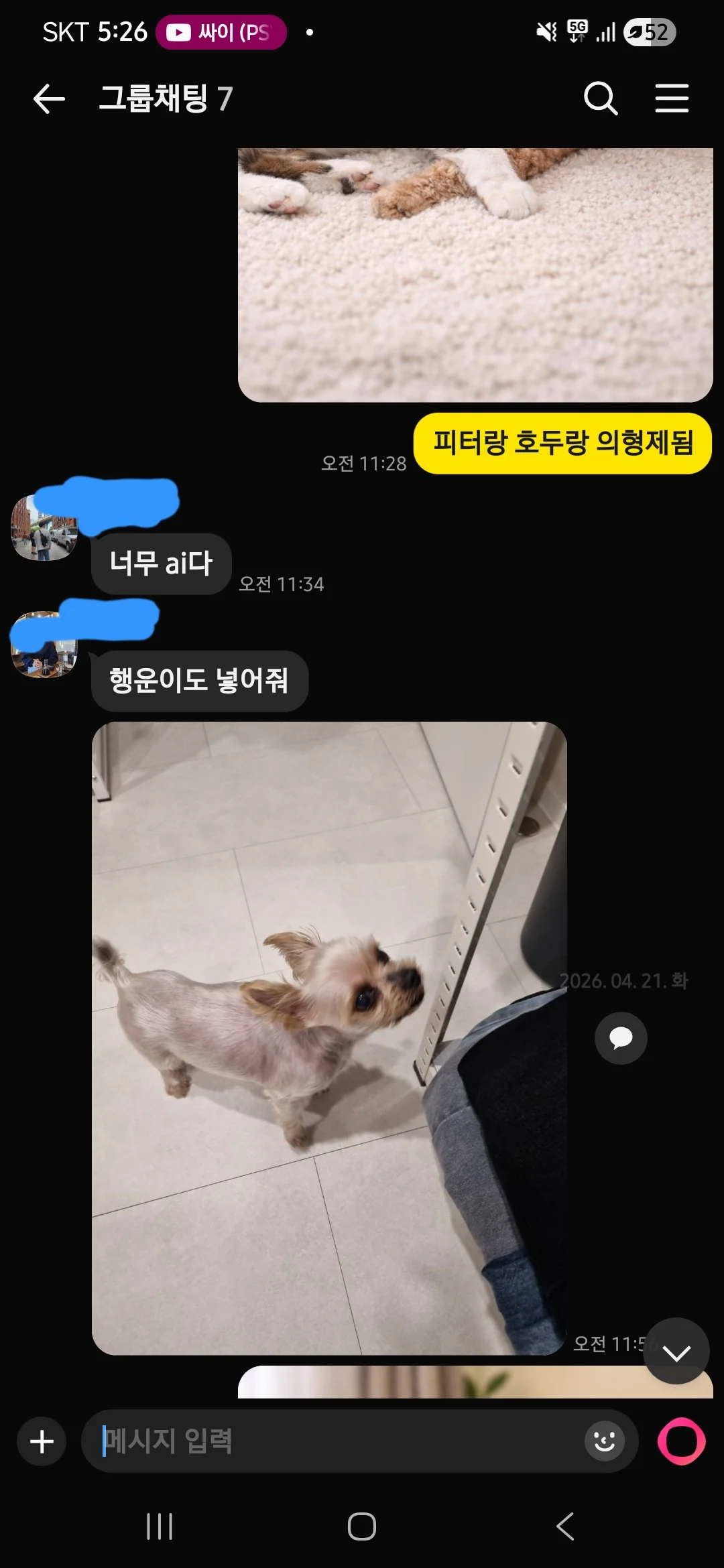Image resolution: width=724 pixels, height=1568 pixels.
Task: Go back from the group chat
Action: 49,99
